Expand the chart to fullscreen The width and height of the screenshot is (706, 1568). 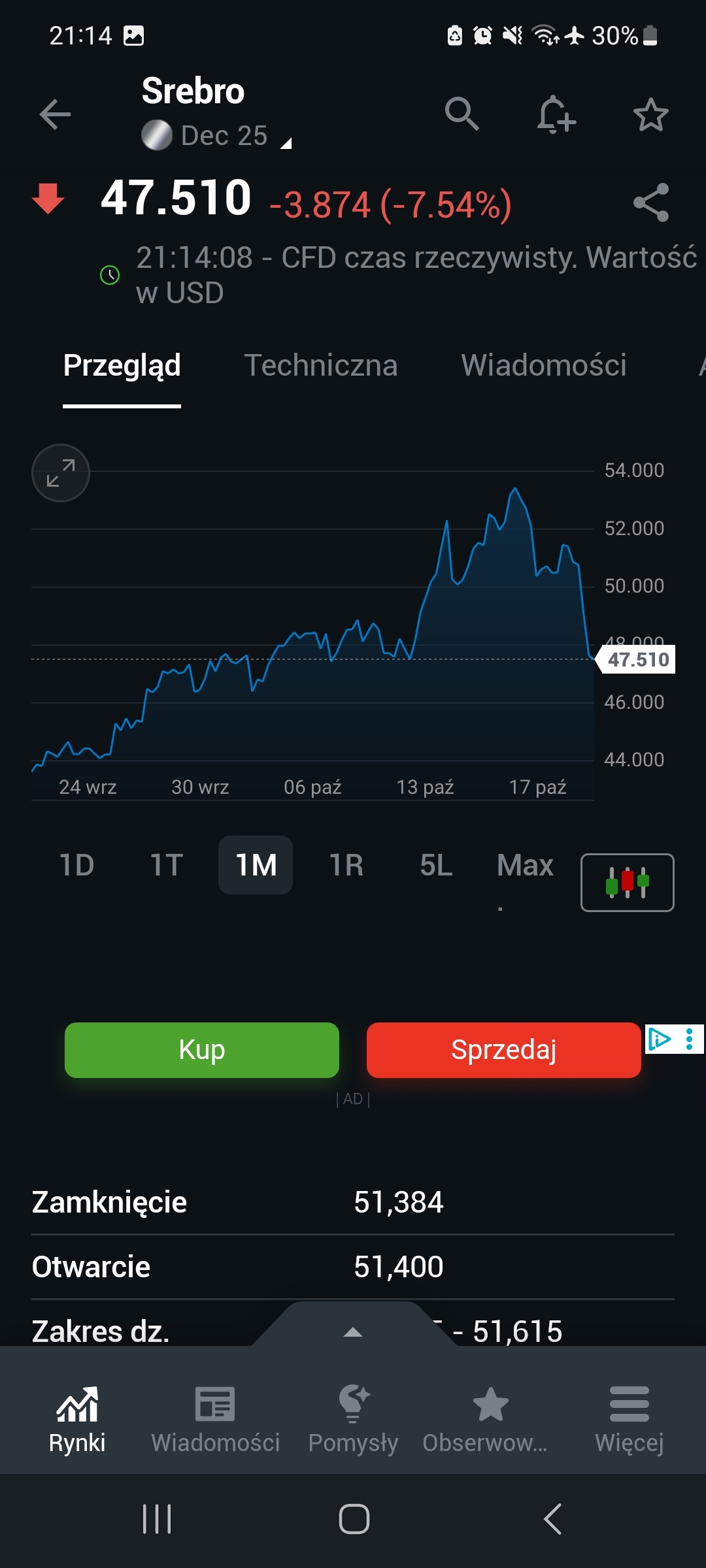click(x=61, y=473)
